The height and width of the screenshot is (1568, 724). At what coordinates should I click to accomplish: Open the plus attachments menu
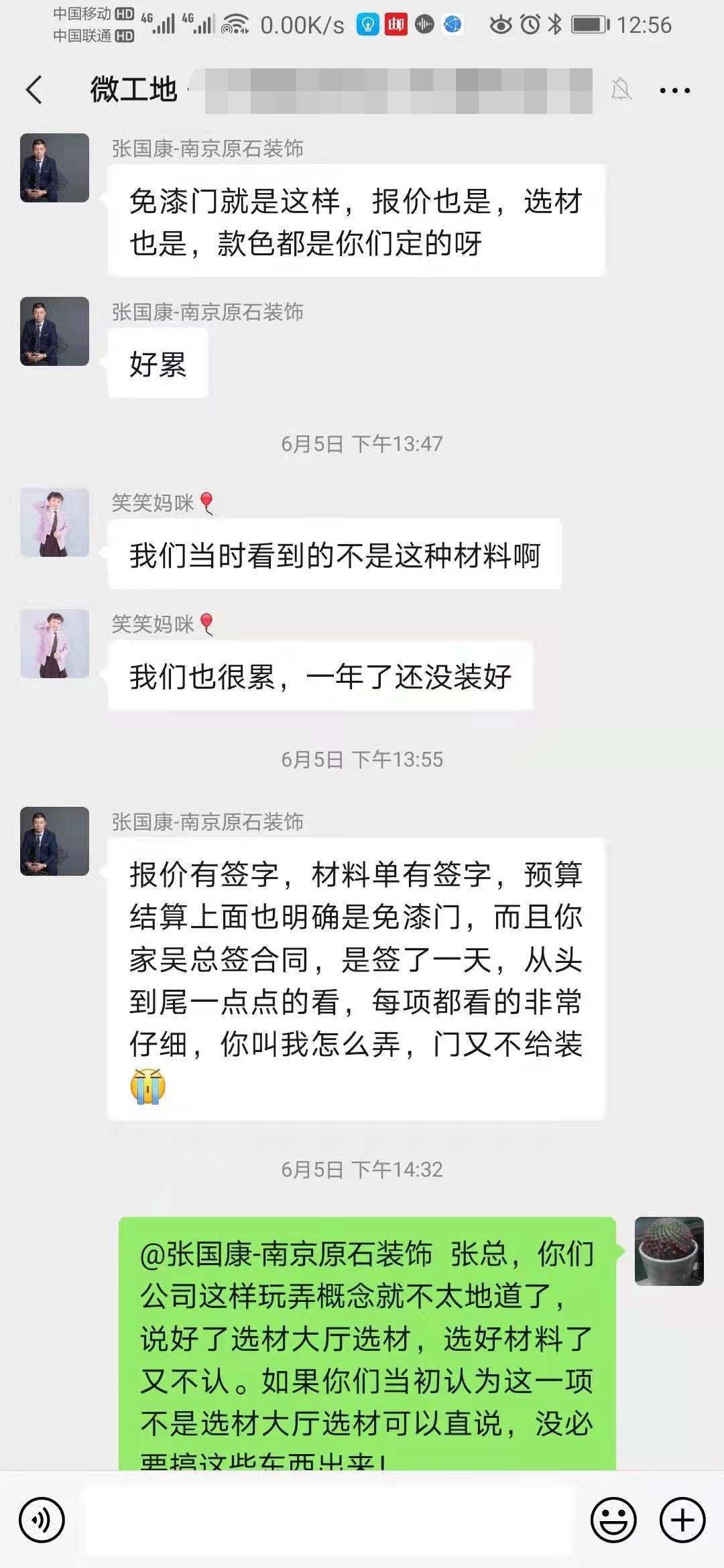(682, 1520)
